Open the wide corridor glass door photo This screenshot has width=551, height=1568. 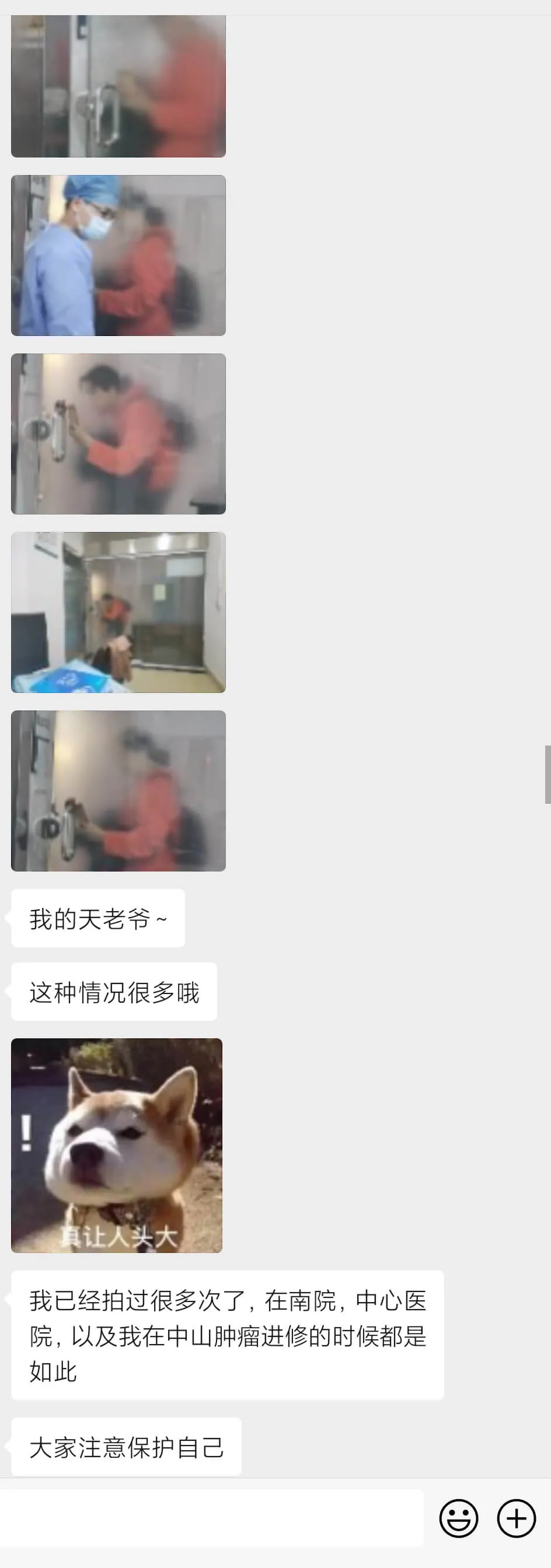118,612
